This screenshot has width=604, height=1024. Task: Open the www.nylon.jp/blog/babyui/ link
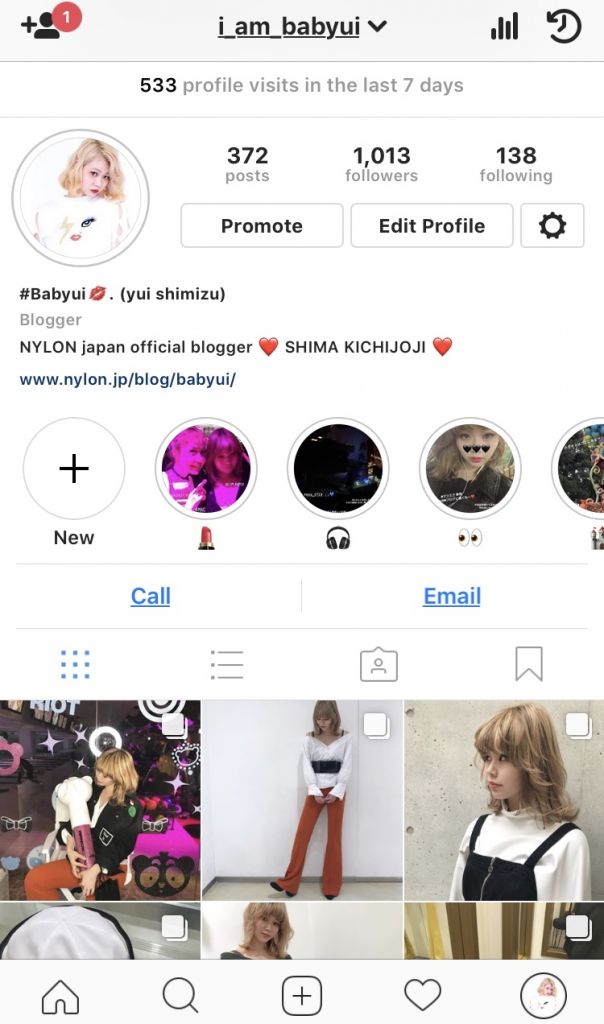point(128,380)
